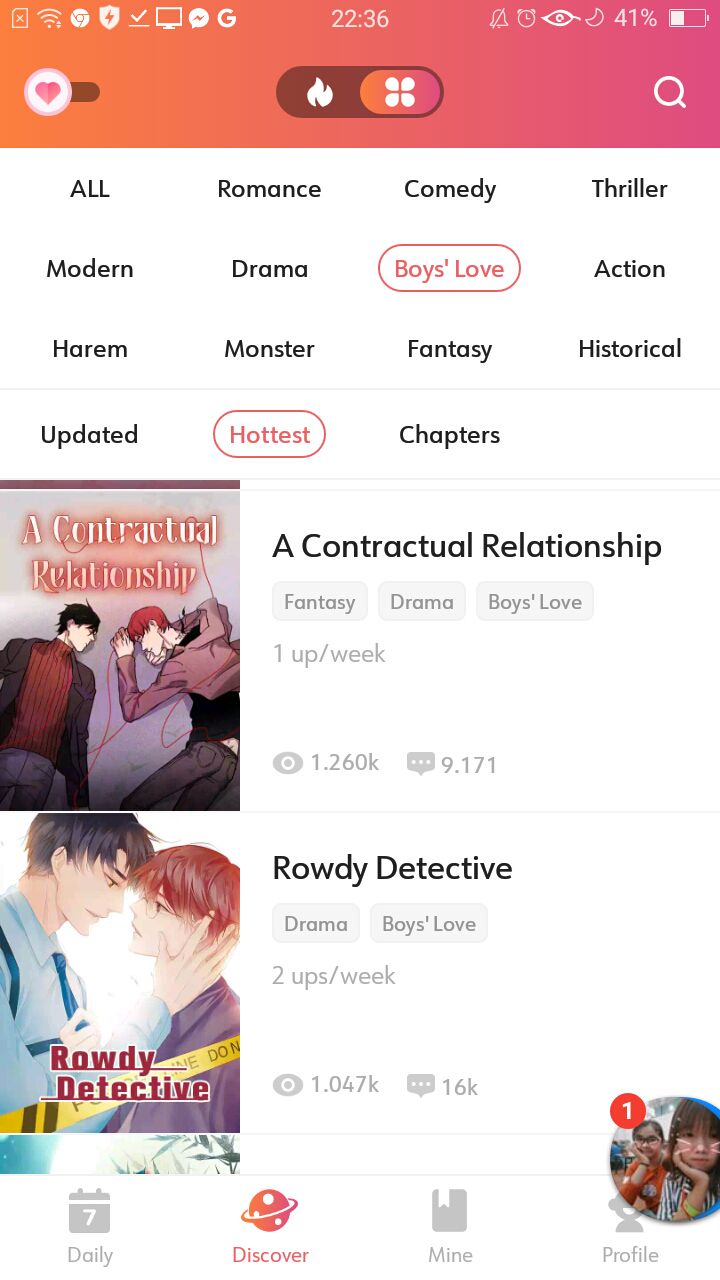Filter by Comedy genre
The width and height of the screenshot is (720, 1280).
(x=450, y=189)
